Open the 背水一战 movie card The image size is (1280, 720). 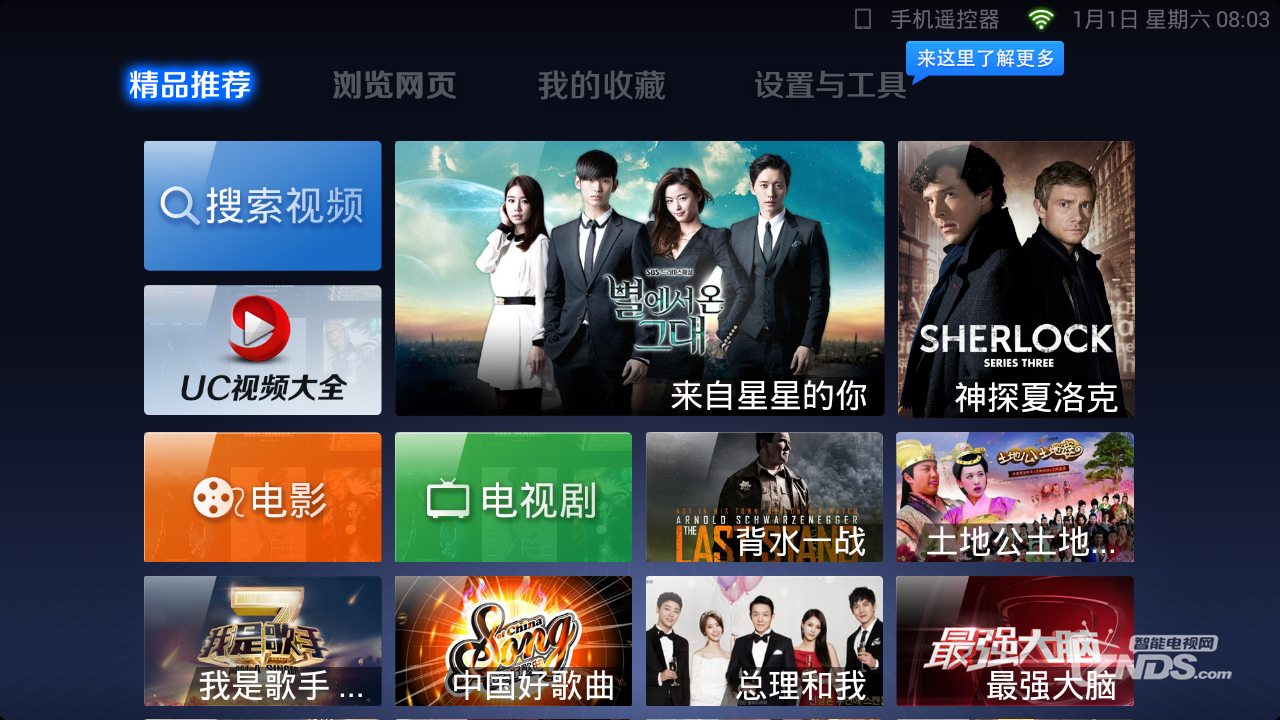764,497
